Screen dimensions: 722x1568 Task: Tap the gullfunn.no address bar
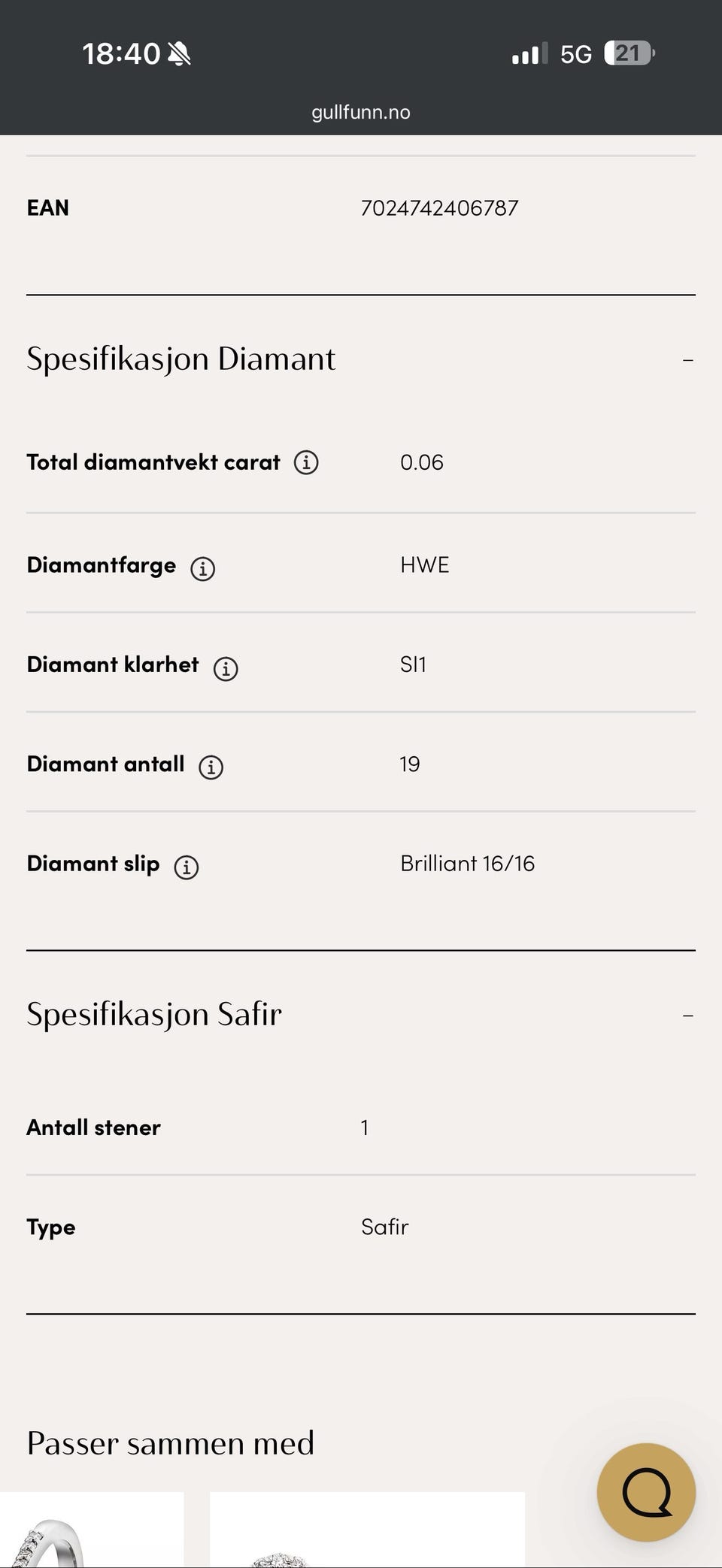(x=360, y=111)
